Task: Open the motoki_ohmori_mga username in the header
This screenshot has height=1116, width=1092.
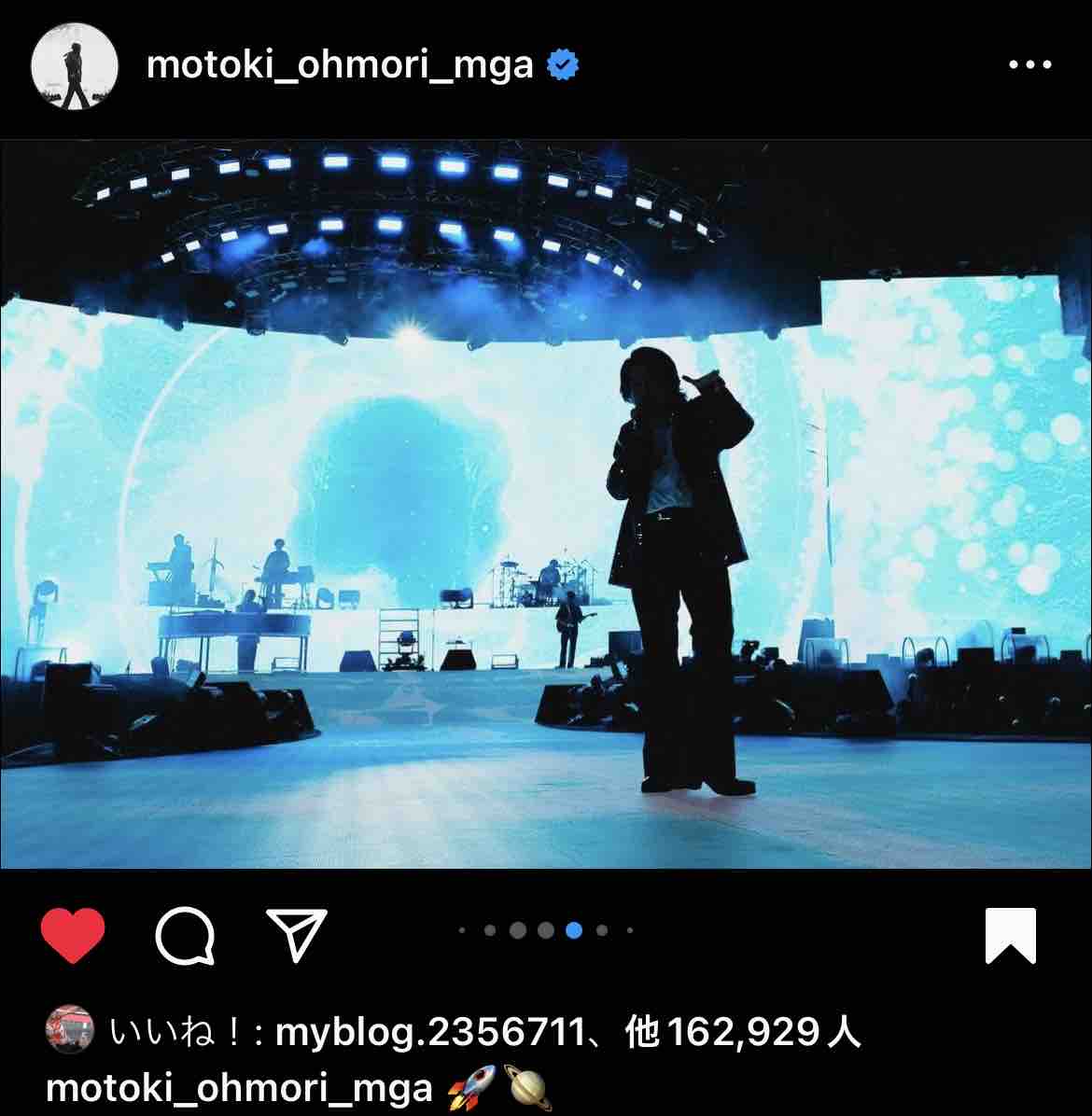Action: coord(340,65)
